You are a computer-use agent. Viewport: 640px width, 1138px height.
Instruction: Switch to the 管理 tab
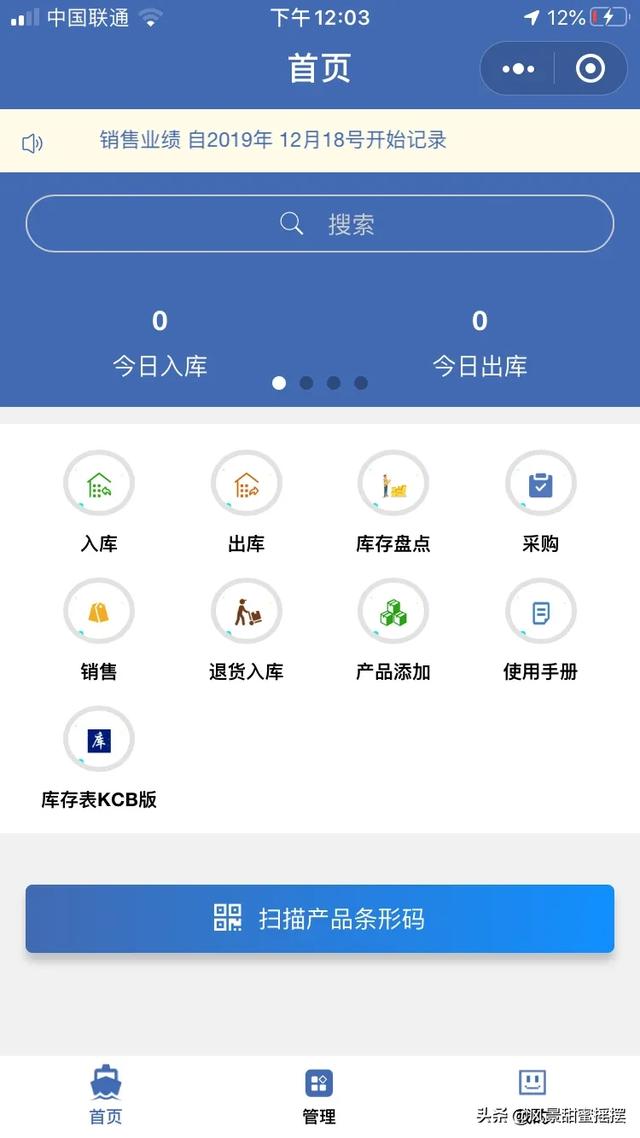tap(319, 1095)
